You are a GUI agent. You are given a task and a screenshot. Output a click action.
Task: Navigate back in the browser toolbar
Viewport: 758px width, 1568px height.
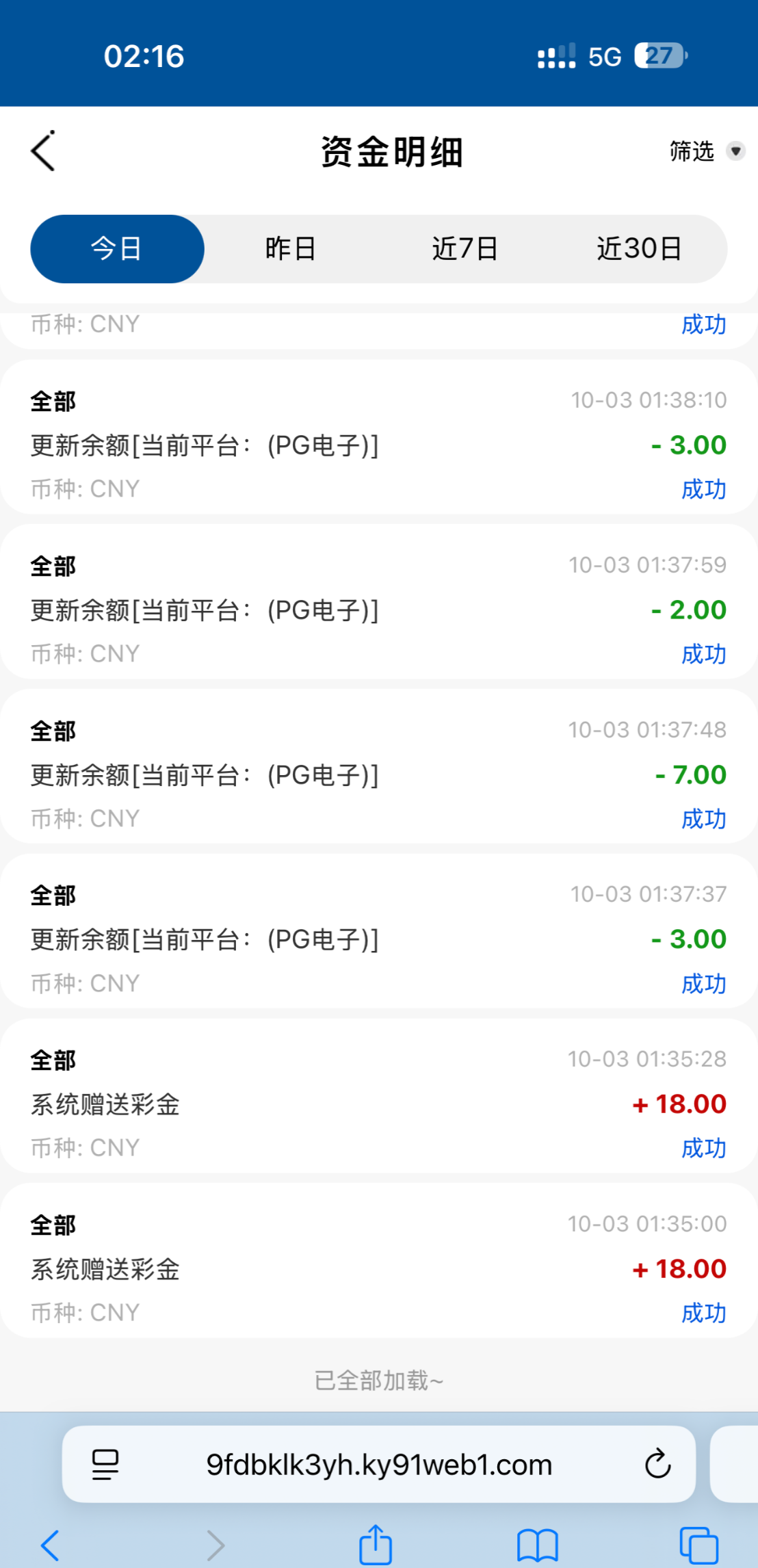(x=51, y=1545)
